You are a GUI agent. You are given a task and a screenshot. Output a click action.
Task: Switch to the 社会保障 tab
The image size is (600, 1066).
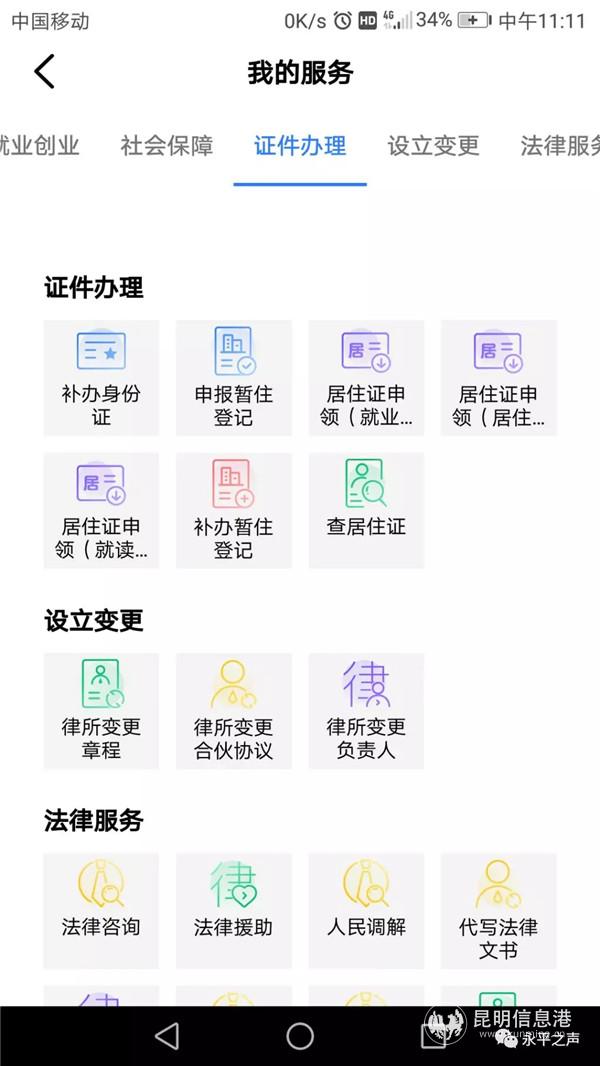[167, 146]
